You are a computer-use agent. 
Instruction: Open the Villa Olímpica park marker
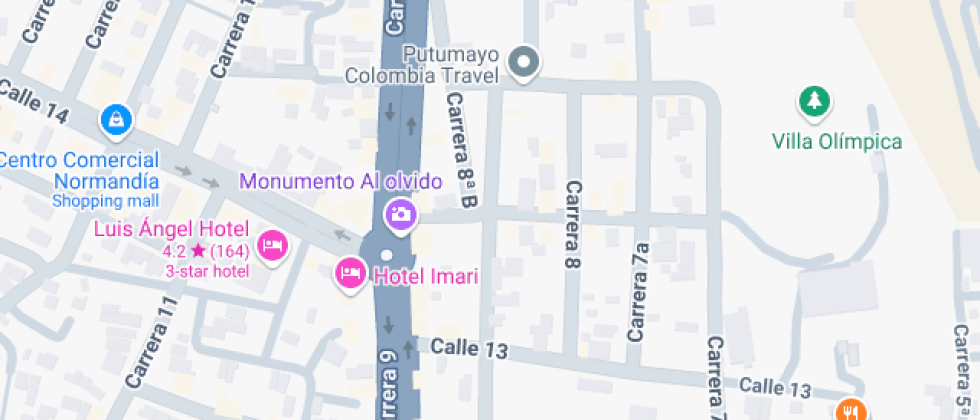coord(816,101)
